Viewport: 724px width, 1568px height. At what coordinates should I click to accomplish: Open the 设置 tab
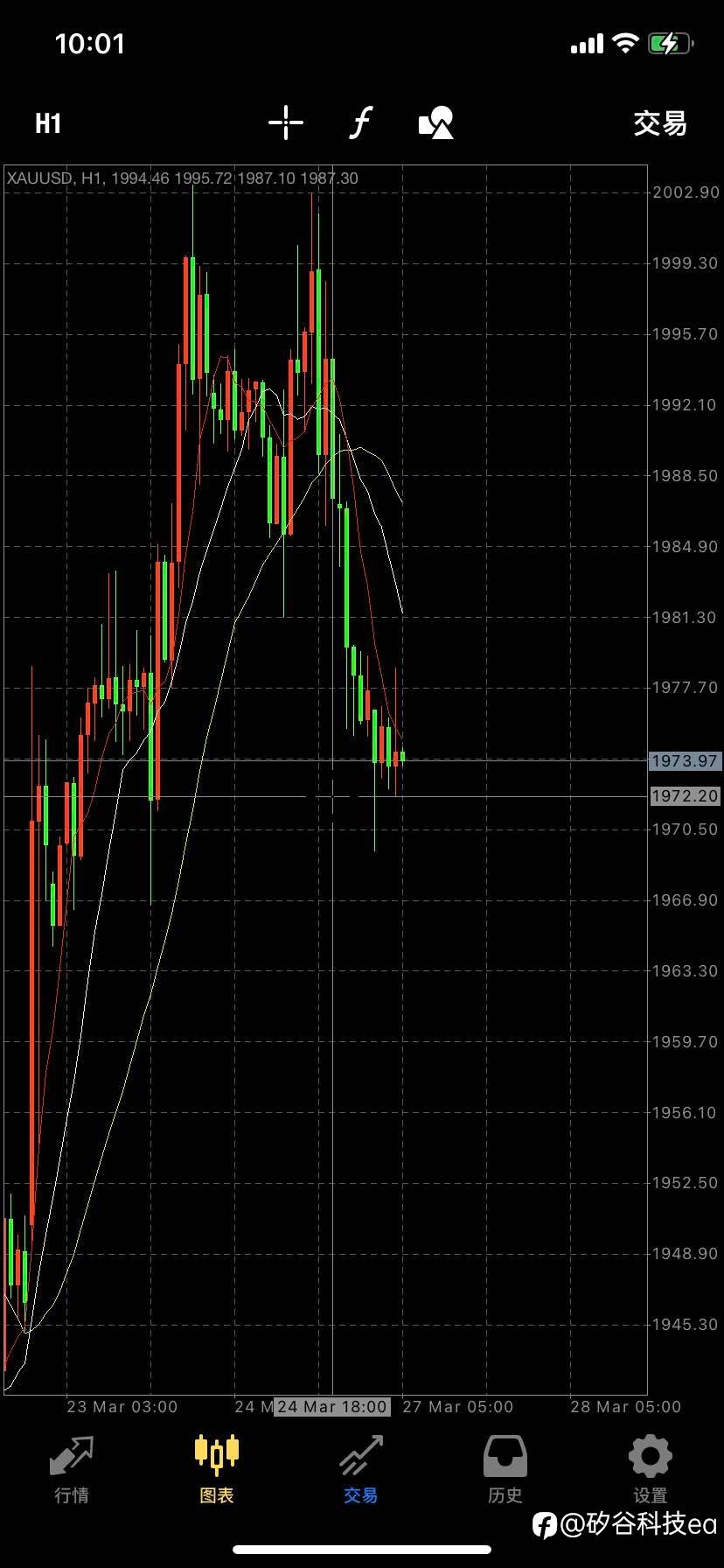pyautogui.click(x=650, y=1470)
